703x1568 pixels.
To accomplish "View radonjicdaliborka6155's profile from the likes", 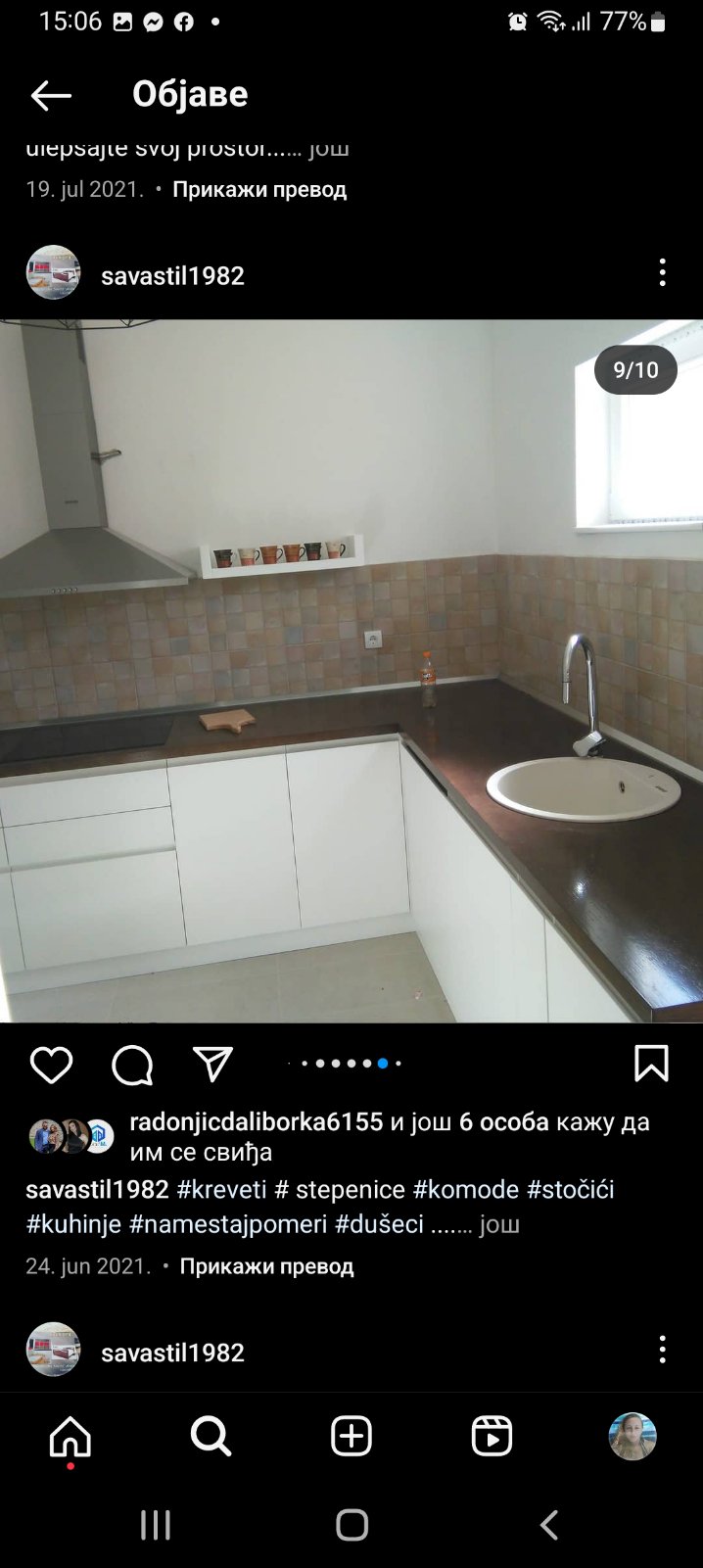I will click(256, 1122).
